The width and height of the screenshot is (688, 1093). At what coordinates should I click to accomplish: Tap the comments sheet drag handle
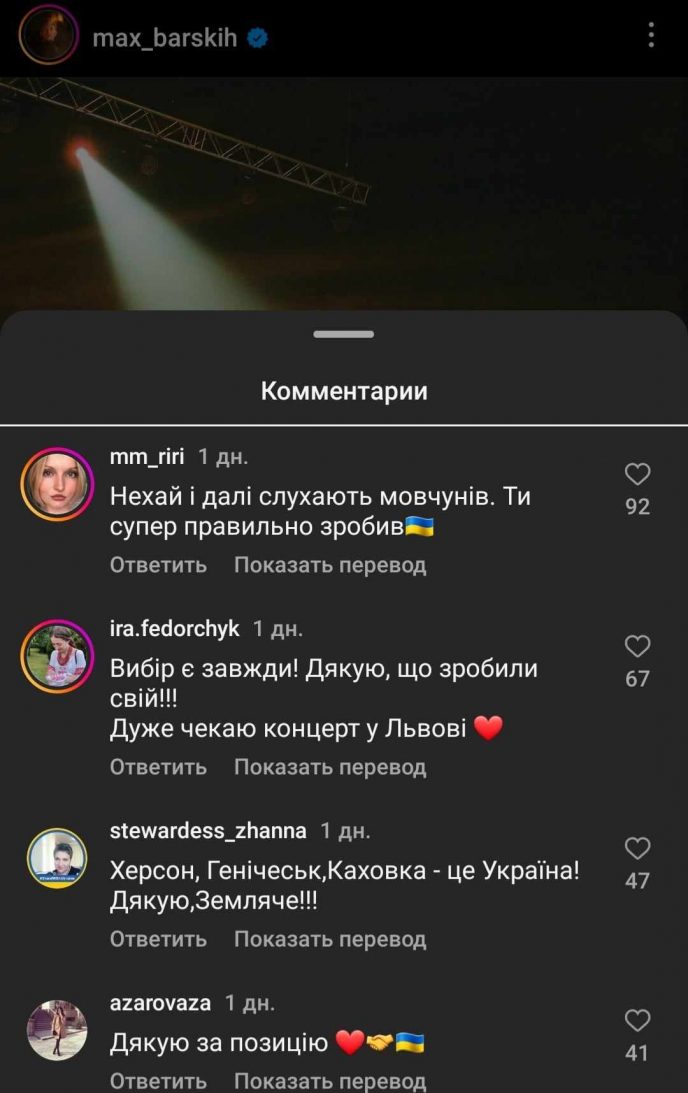pos(343,334)
